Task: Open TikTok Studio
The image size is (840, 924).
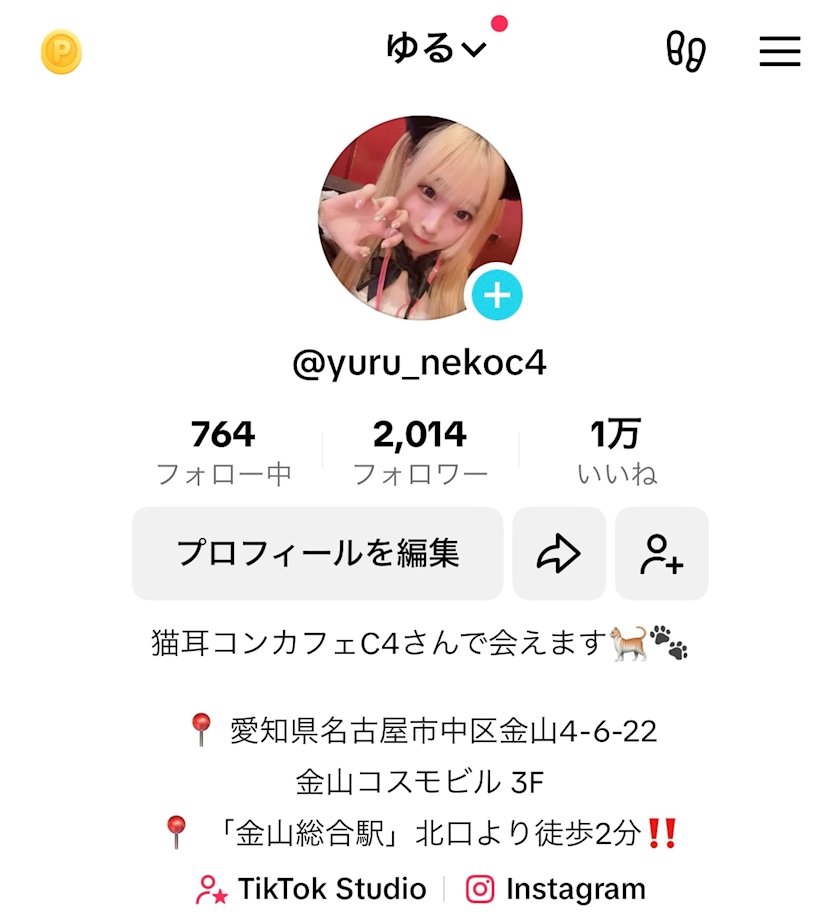Action: click(x=312, y=889)
